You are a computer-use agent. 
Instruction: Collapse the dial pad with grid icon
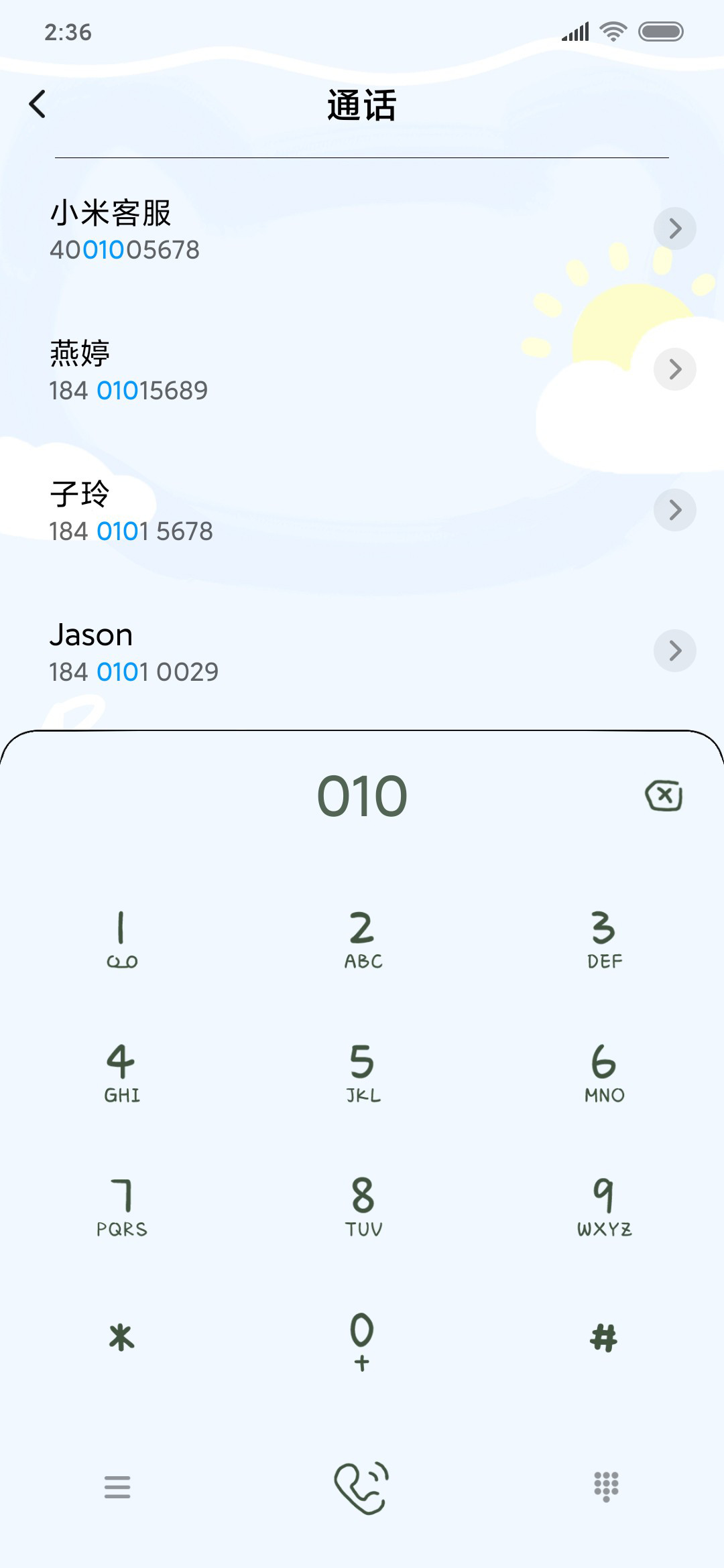tap(606, 1487)
